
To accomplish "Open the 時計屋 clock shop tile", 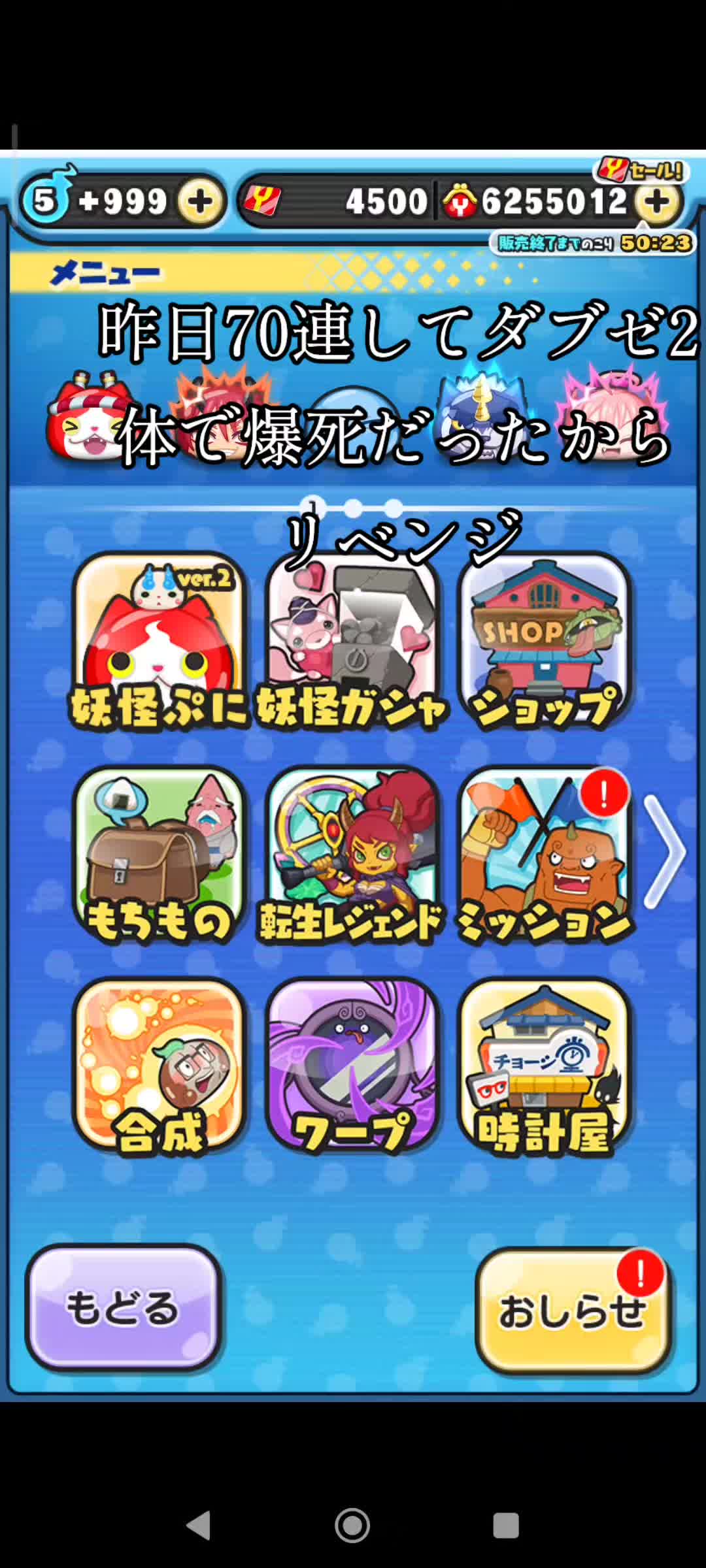I will 545,1067.
